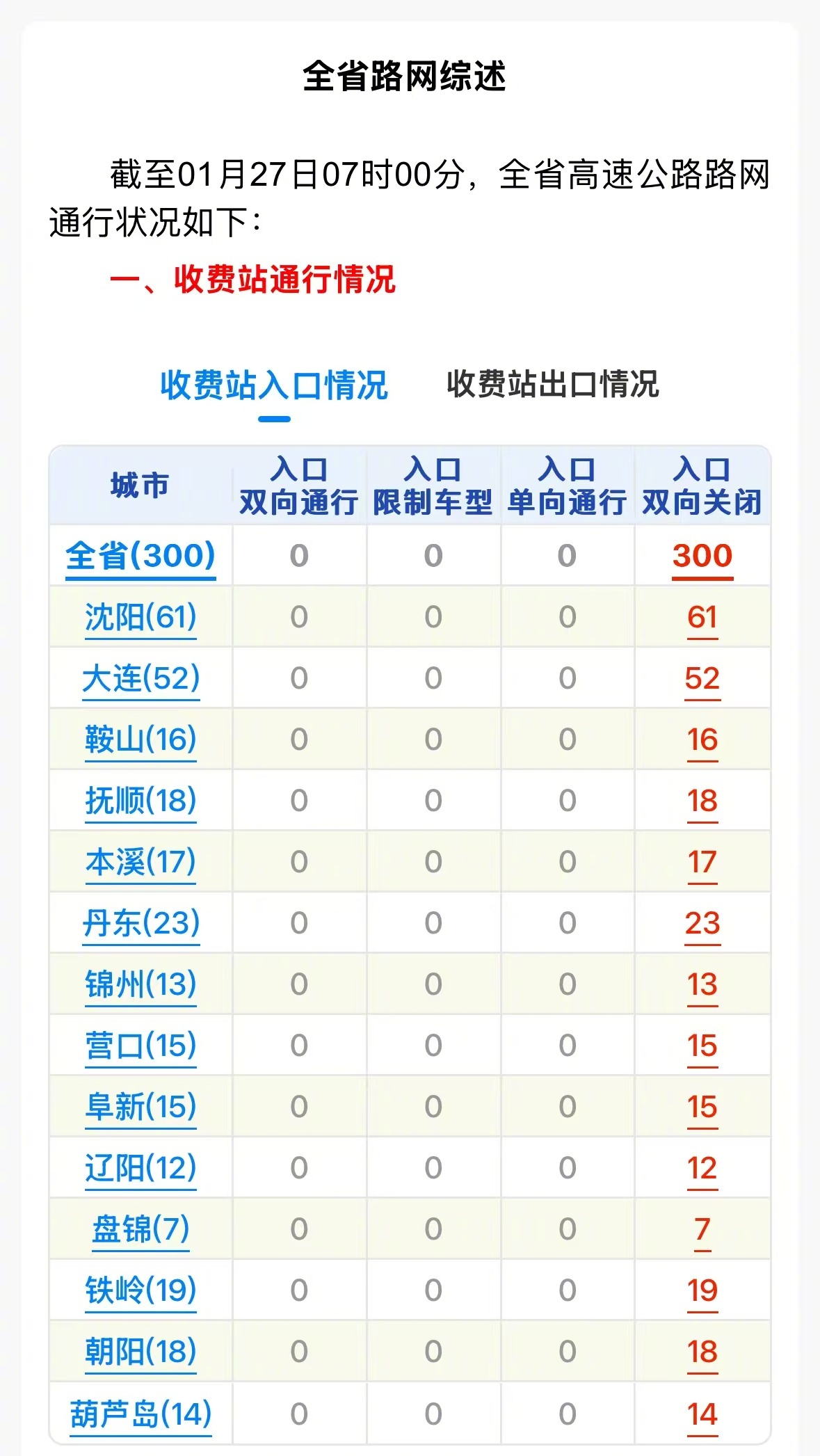This screenshot has width=820, height=1456.
Task: Open the 盘锦(7) city link
Action: pos(140,1229)
